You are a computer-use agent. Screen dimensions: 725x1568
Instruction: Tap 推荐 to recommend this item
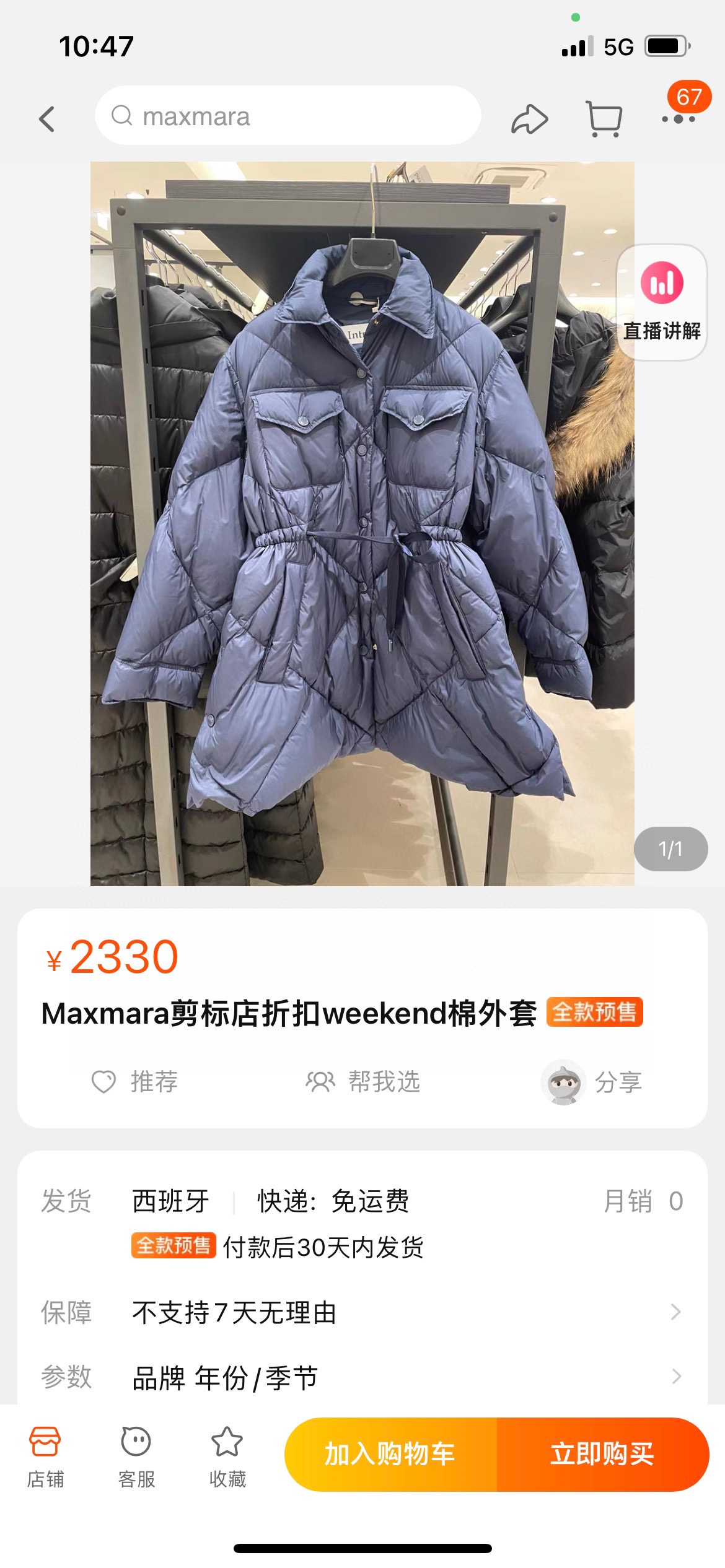135,1082
